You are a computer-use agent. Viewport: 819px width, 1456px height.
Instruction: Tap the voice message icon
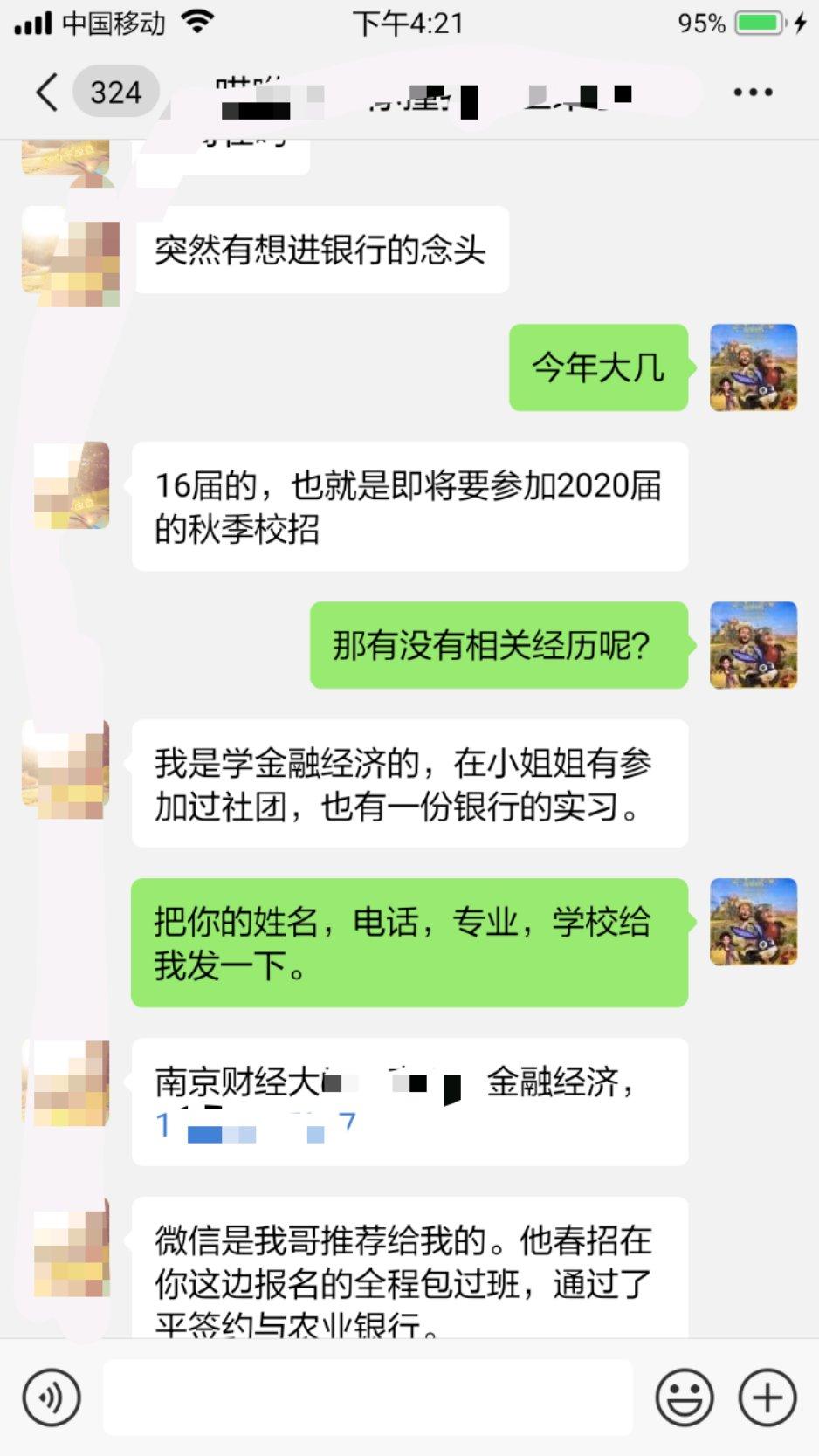click(x=52, y=1397)
